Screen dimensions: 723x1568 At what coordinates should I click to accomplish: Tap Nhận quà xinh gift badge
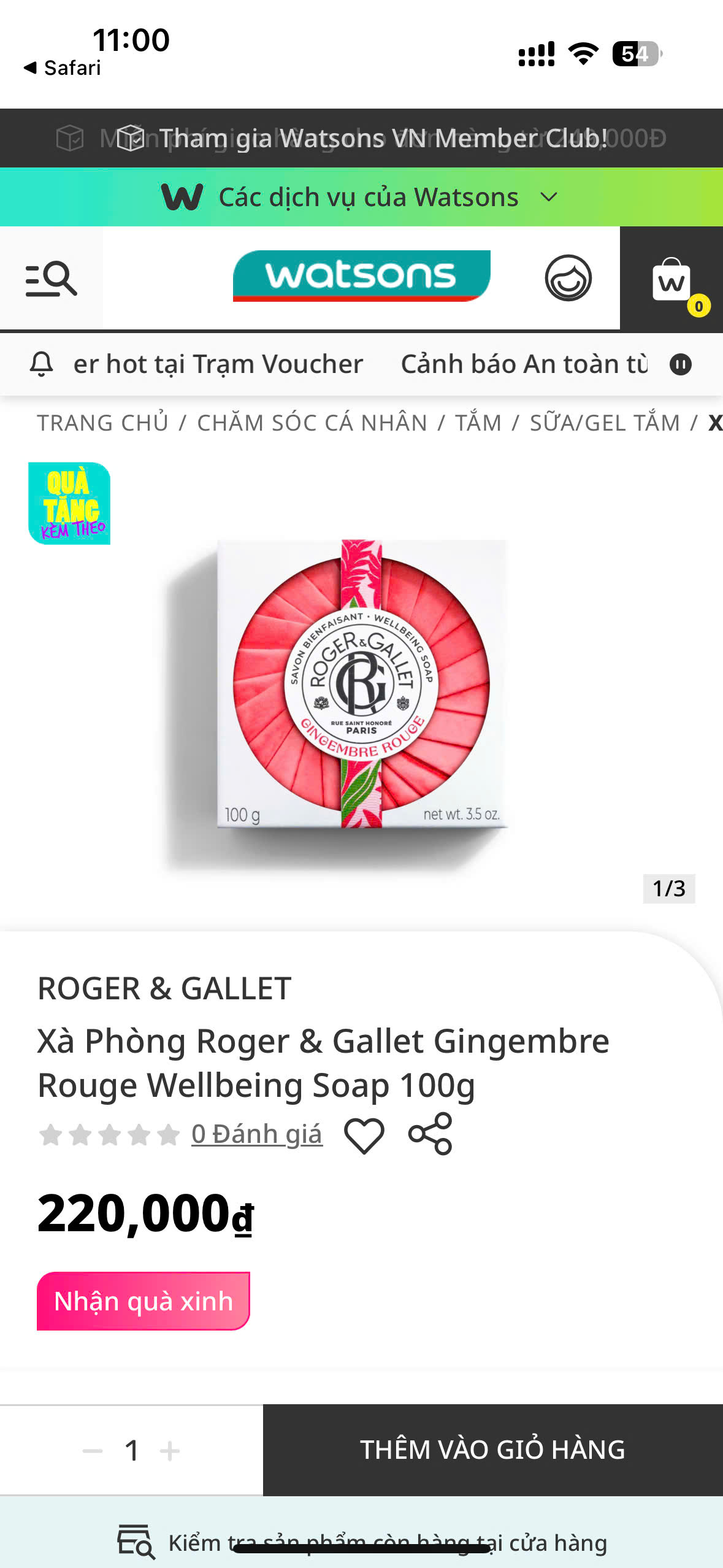click(143, 1301)
